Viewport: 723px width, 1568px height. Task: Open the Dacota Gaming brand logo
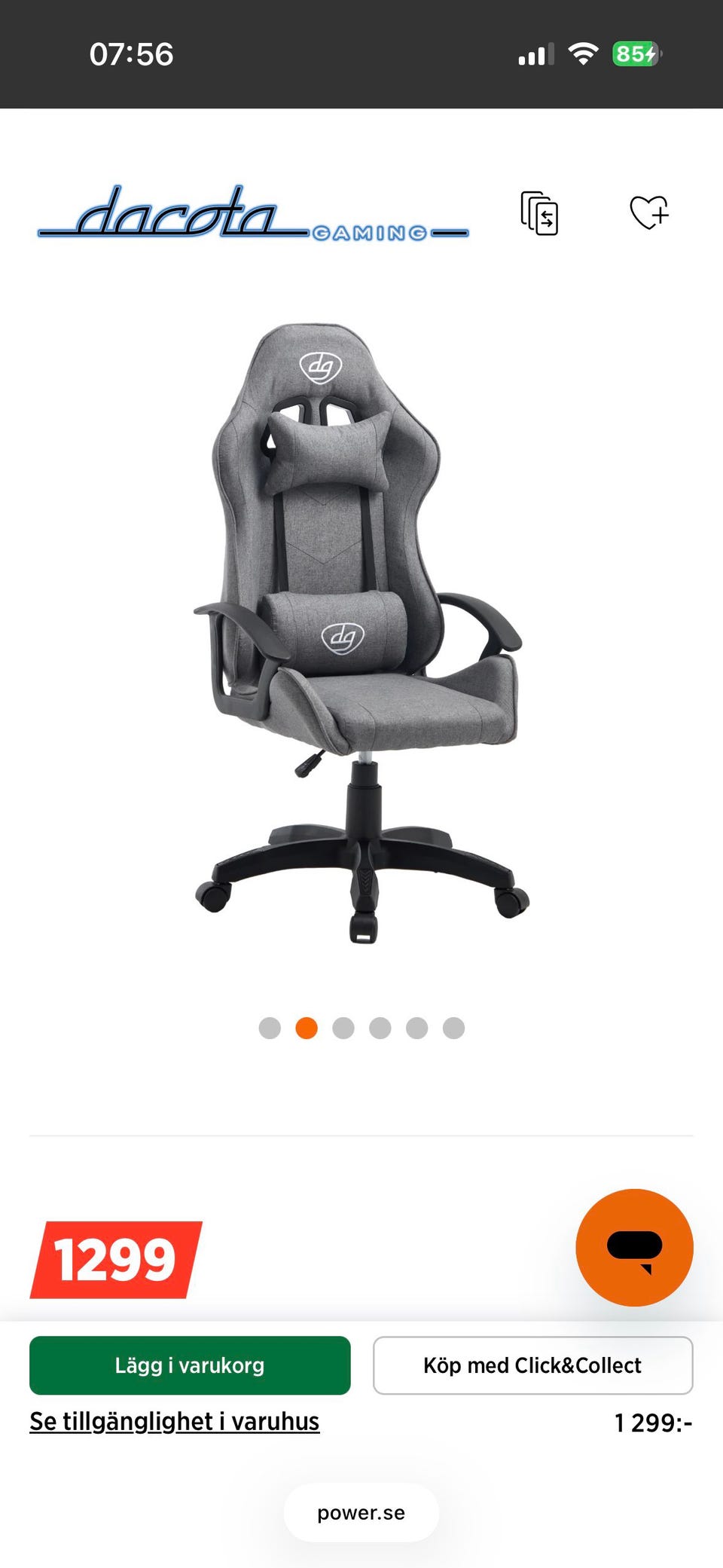pyautogui.click(x=253, y=213)
